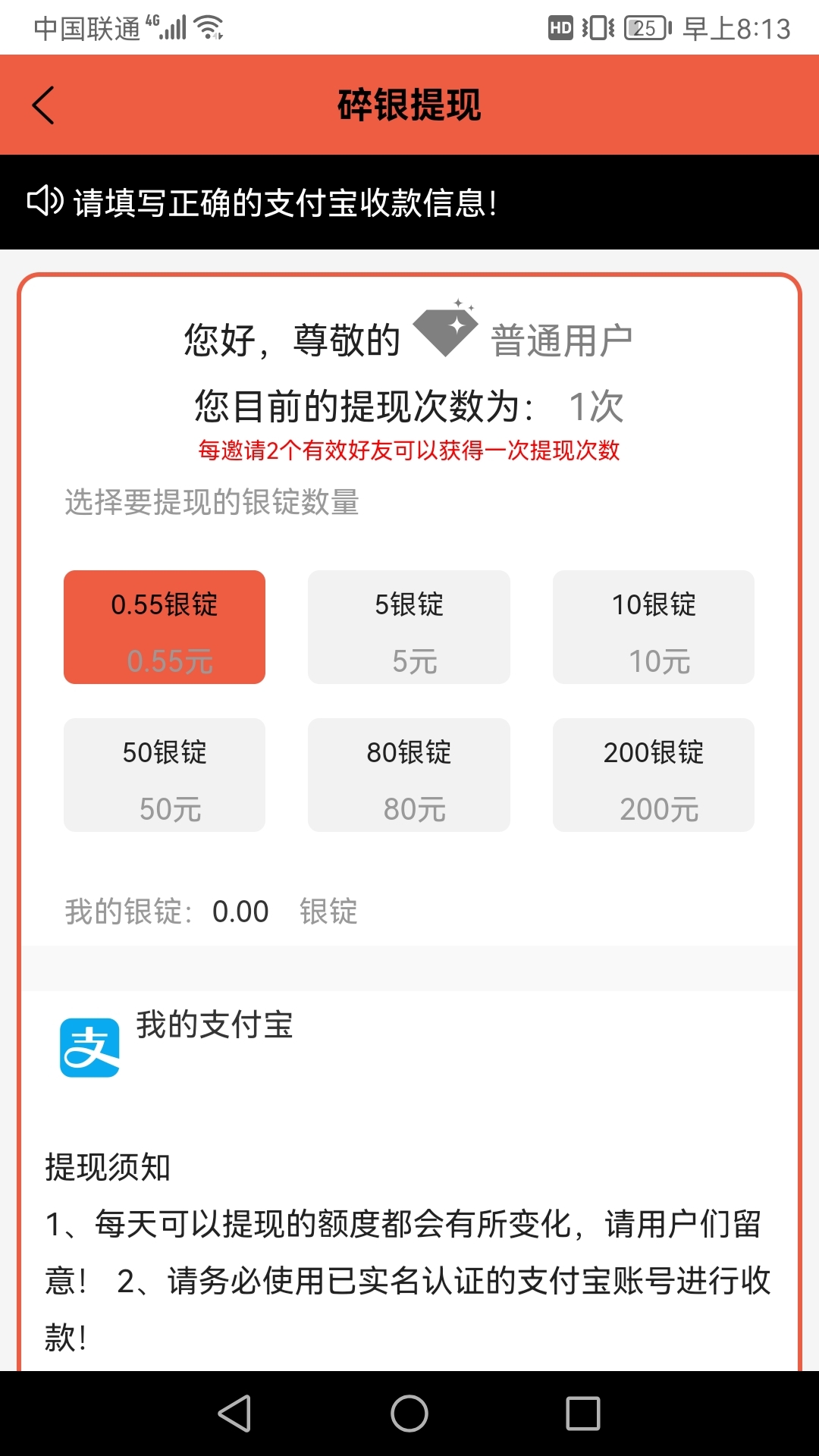Tap the announcement text 请填写正确的支付宝收款信息
Viewport: 819px width, 1456px height.
point(288,201)
